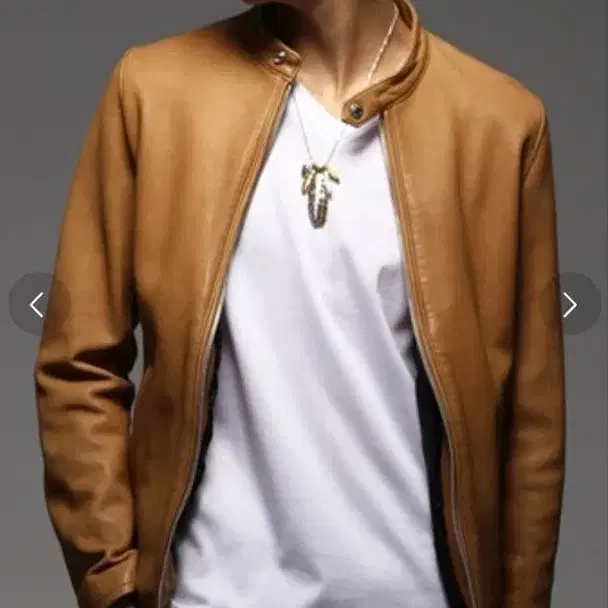Show the next product photo
608x608 pixels.
[x=570, y=304]
